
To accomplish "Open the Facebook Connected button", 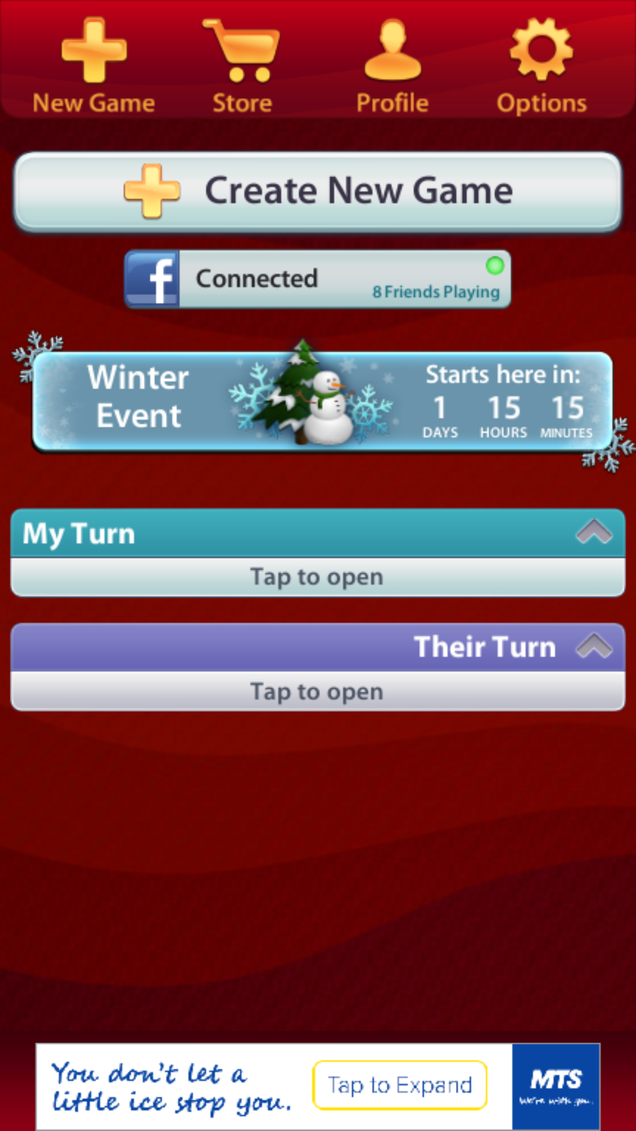I will pyautogui.click(x=318, y=279).
